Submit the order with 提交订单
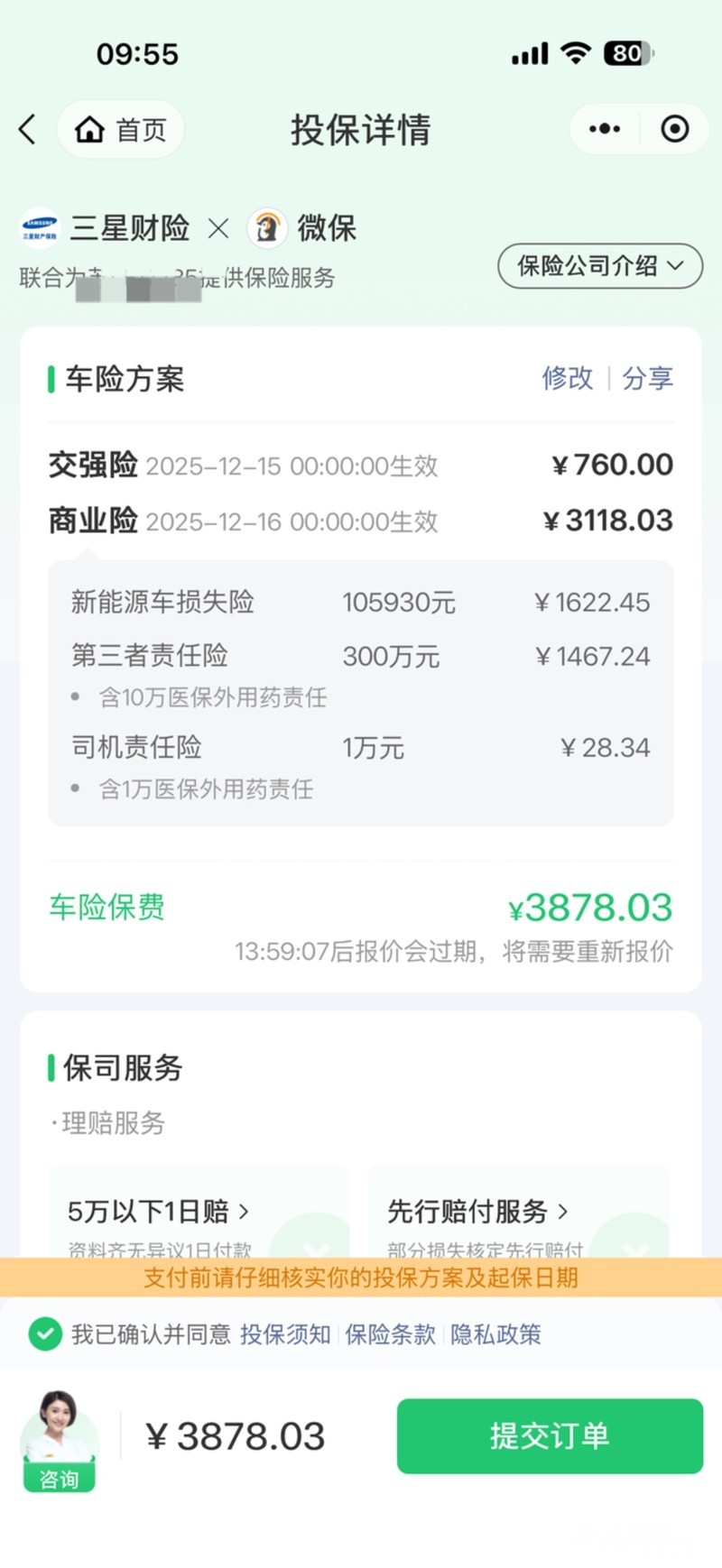The height and width of the screenshot is (1568, 722). tap(549, 1435)
